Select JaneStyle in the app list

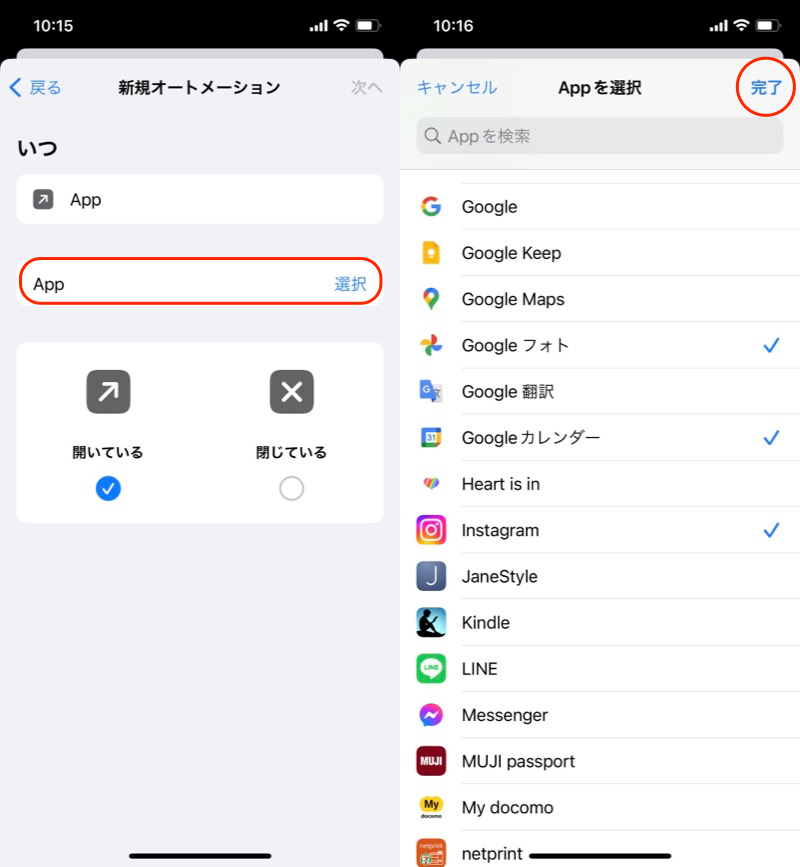pos(600,577)
